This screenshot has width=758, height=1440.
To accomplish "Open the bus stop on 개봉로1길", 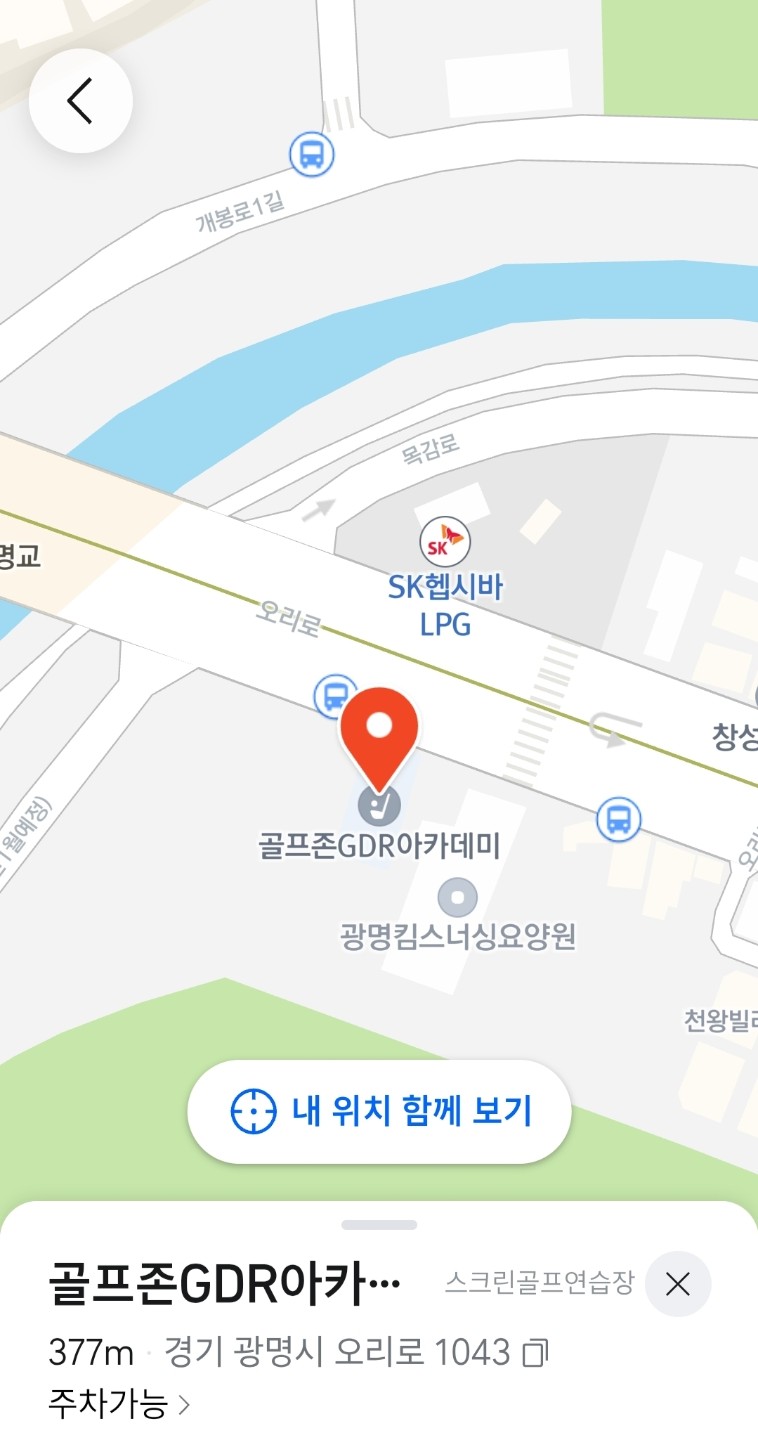I will tap(311, 155).
